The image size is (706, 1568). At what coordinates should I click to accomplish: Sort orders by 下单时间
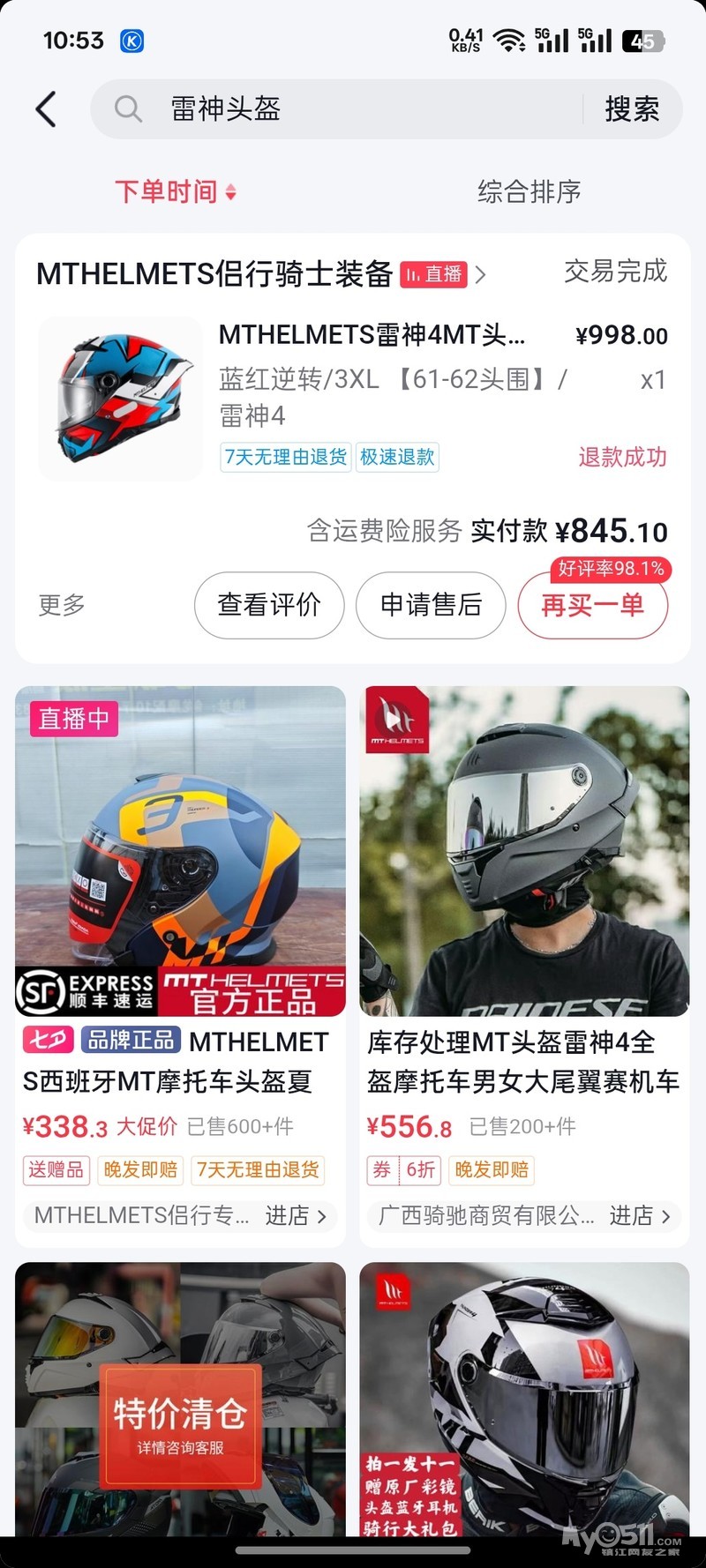point(176,191)
